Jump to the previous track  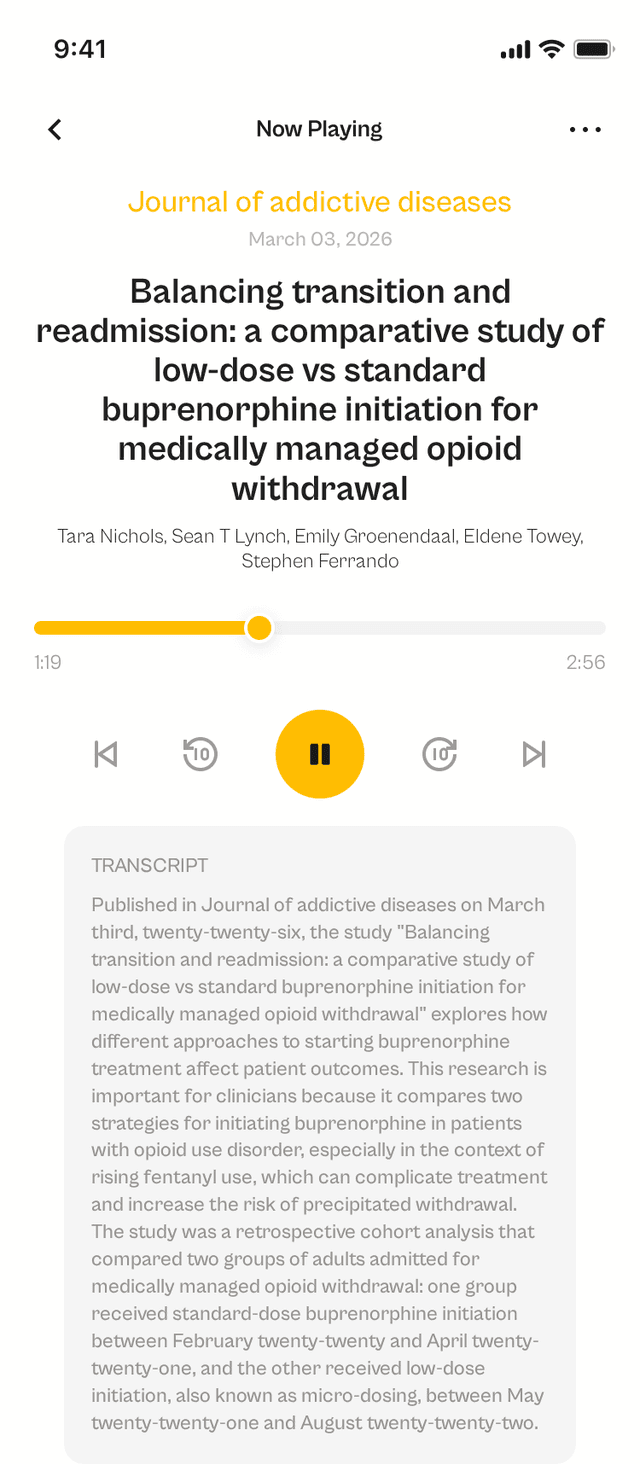(105, 754)
